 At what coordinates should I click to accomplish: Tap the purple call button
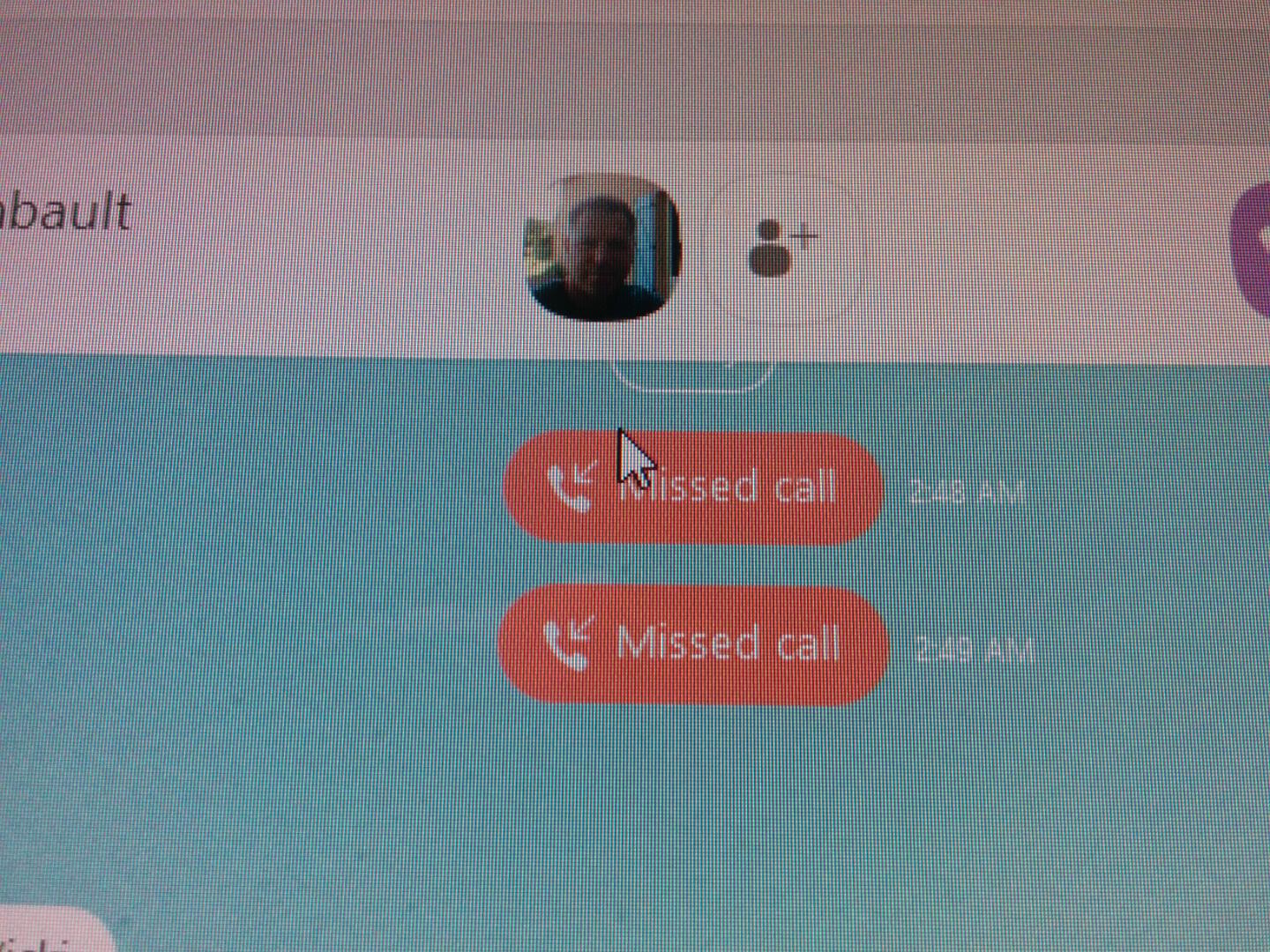tap(1253, 251)
